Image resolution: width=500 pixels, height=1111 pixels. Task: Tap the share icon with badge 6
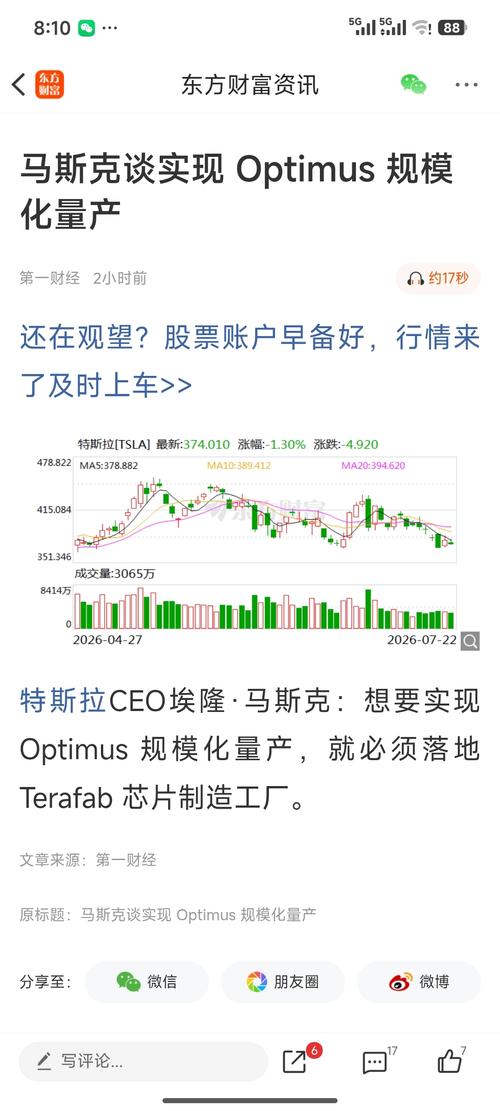[297, 1061]
